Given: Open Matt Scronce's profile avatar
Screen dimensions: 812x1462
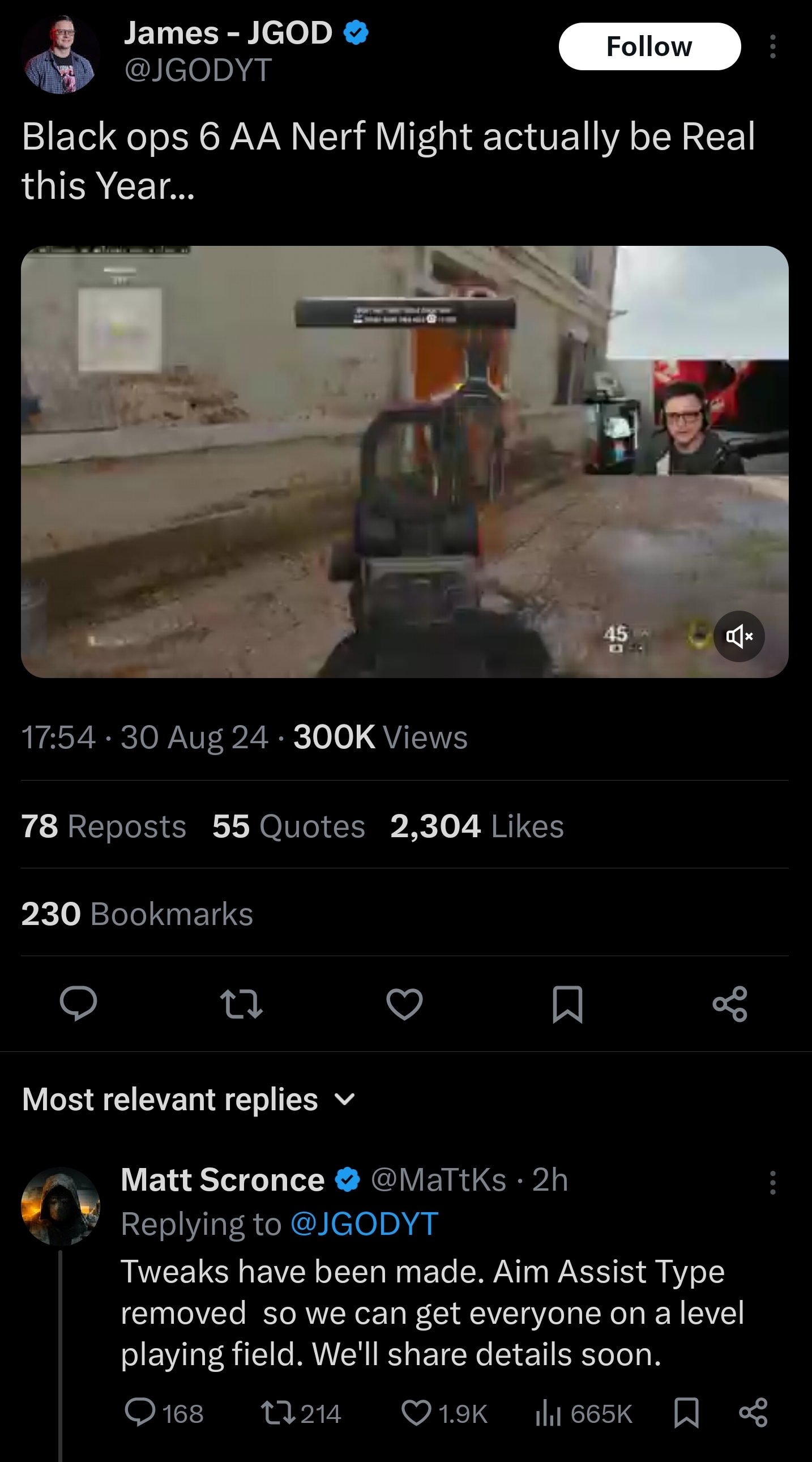Looking at the screenshot, I should [x=60, y=1207].
